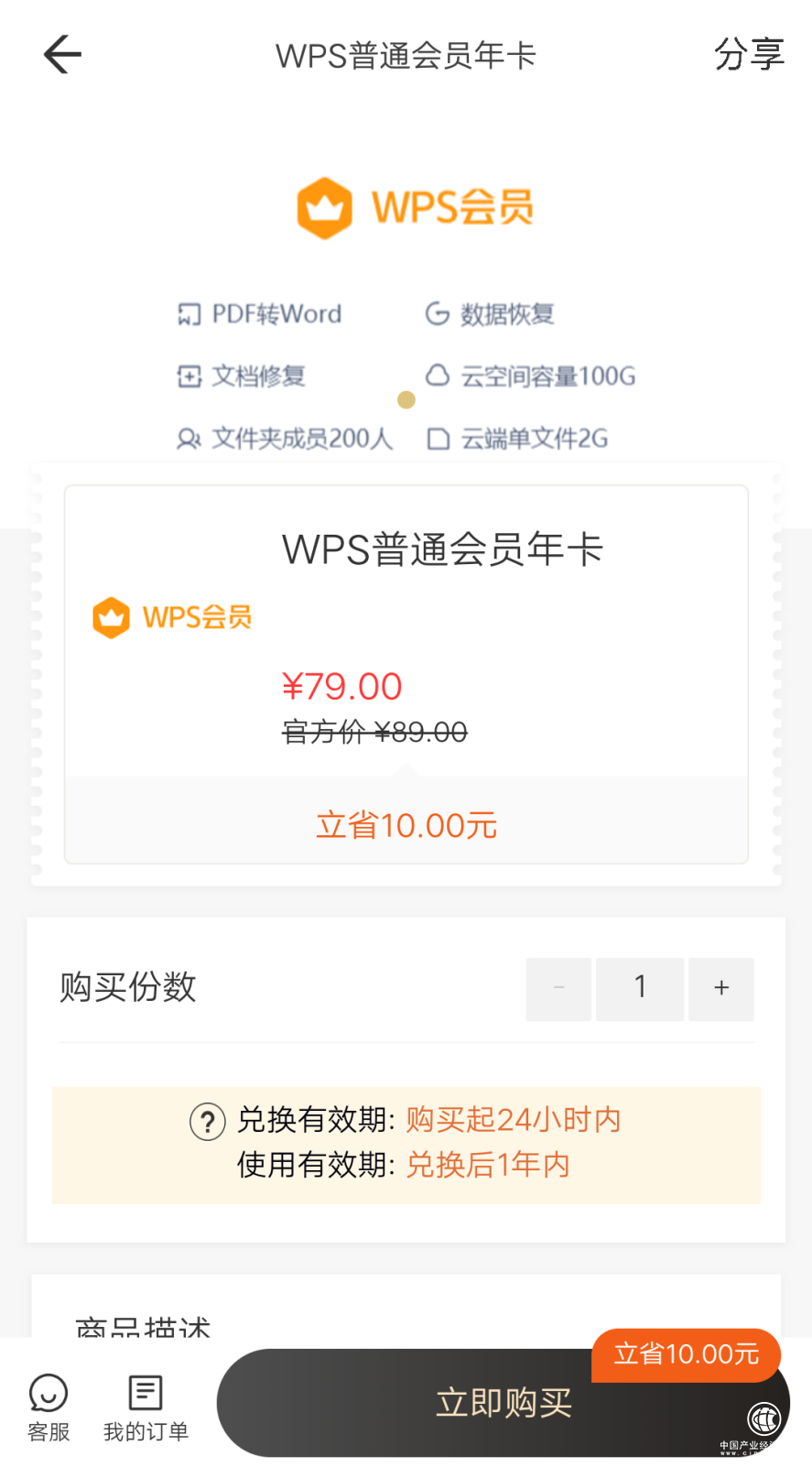Tap 立即购买 to buy now
812x1467 pixels.
point(503,1402)
